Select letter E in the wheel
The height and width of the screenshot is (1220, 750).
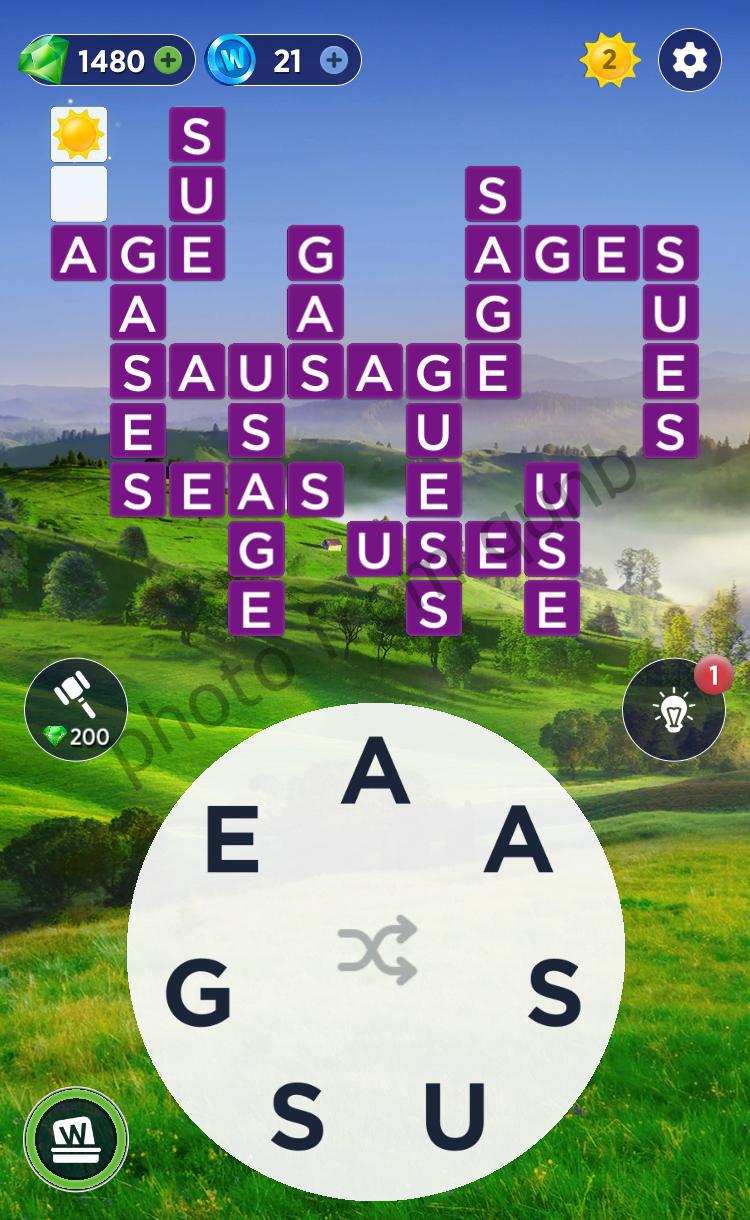tap(233, 842)
